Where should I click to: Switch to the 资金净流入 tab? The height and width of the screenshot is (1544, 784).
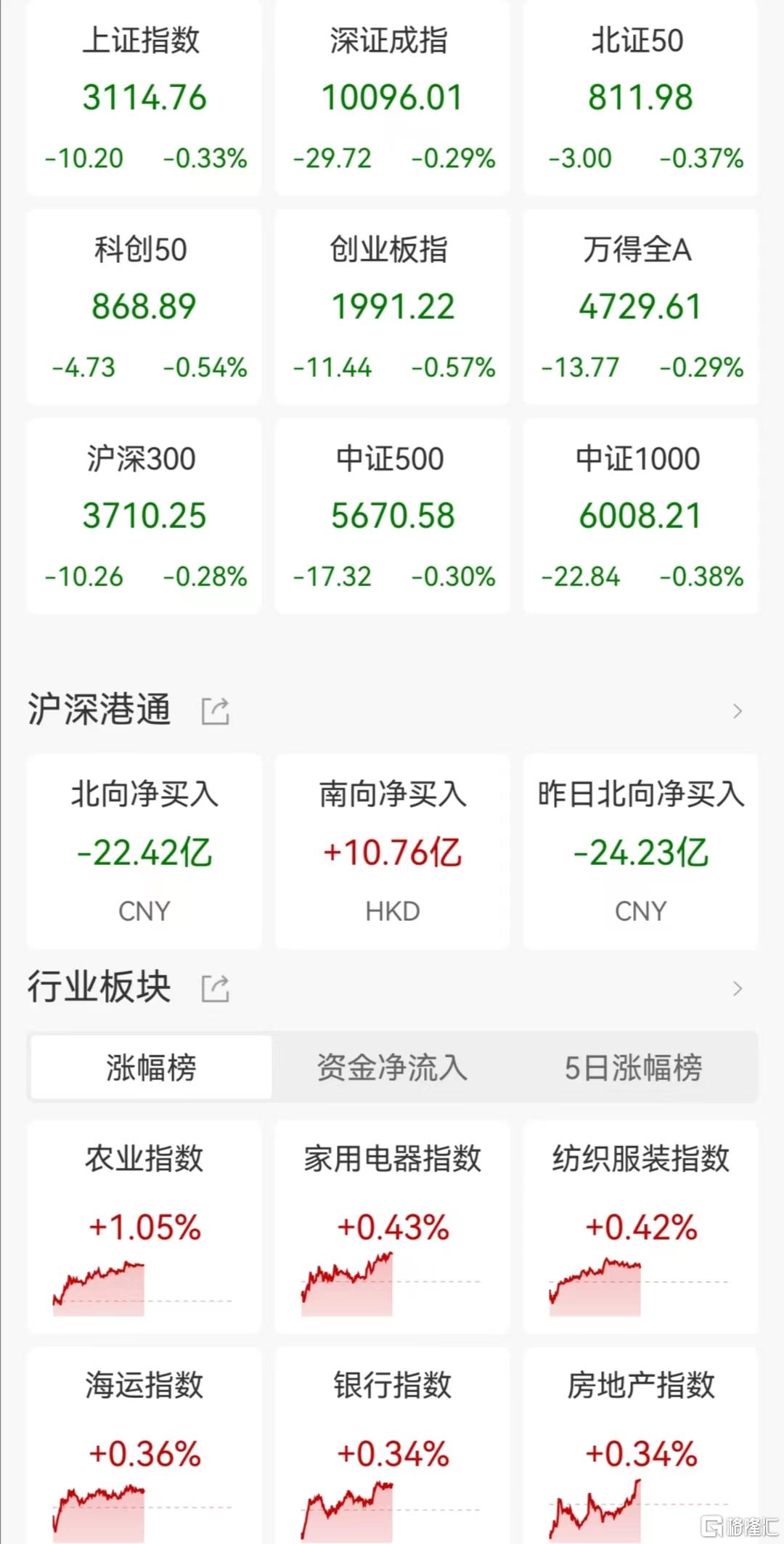[392, 1068]
